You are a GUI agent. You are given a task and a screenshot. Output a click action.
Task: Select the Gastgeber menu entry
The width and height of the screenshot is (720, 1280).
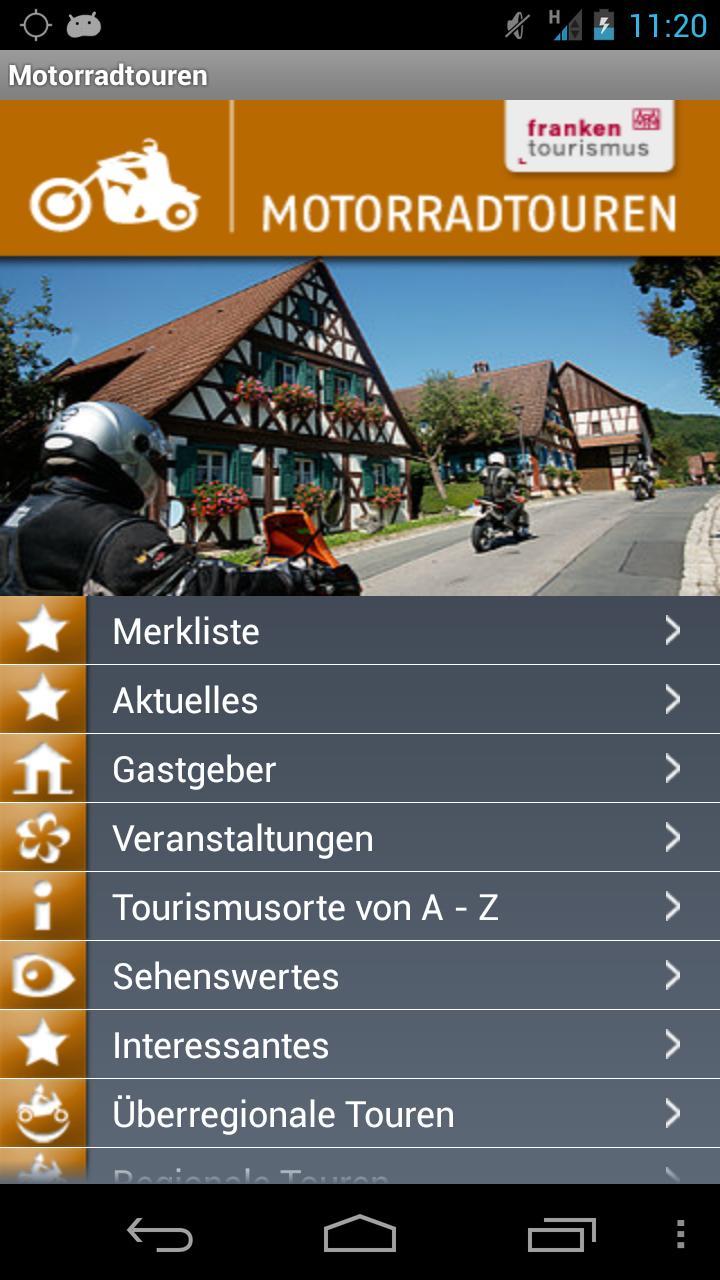point(360,769)
